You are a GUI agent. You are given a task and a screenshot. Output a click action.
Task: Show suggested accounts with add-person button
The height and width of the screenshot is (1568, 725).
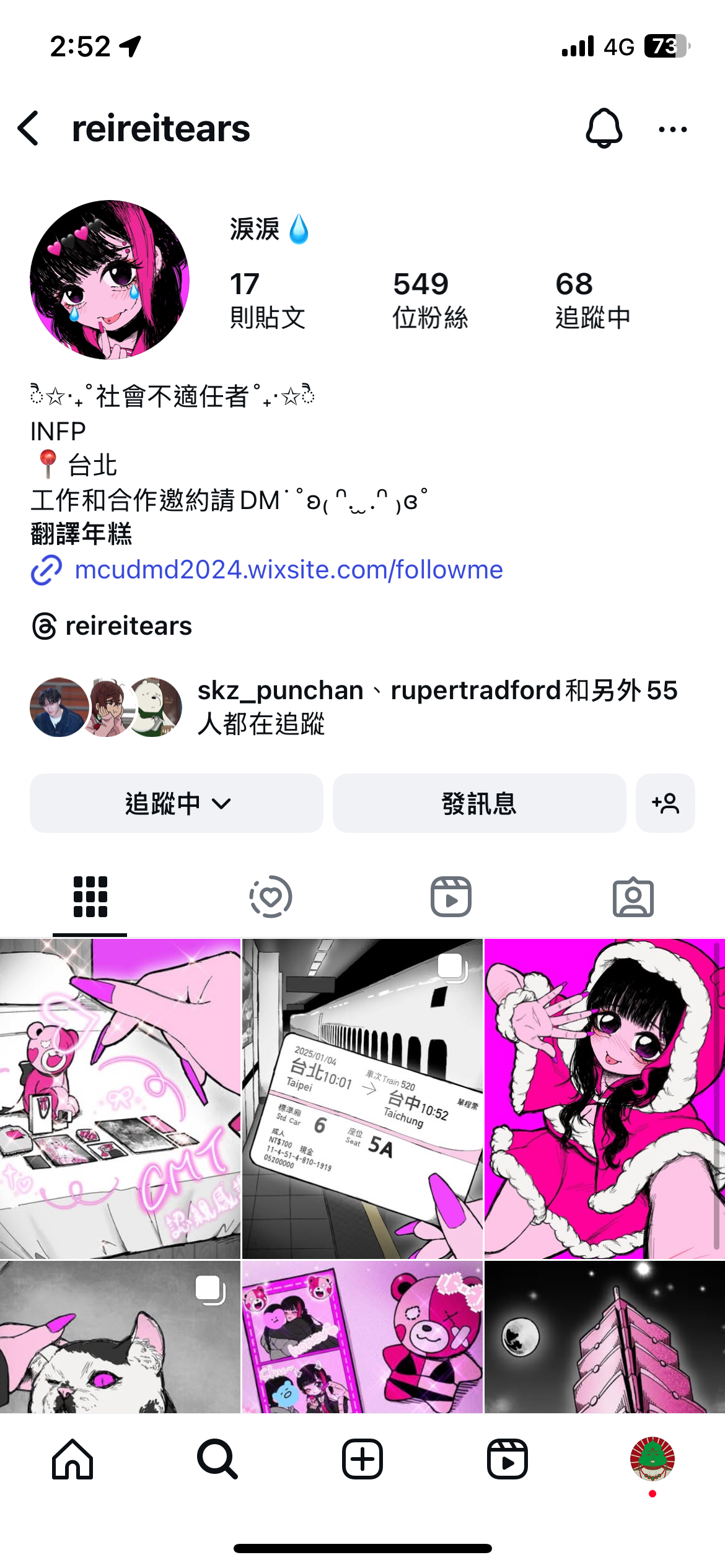pos(665,803)
